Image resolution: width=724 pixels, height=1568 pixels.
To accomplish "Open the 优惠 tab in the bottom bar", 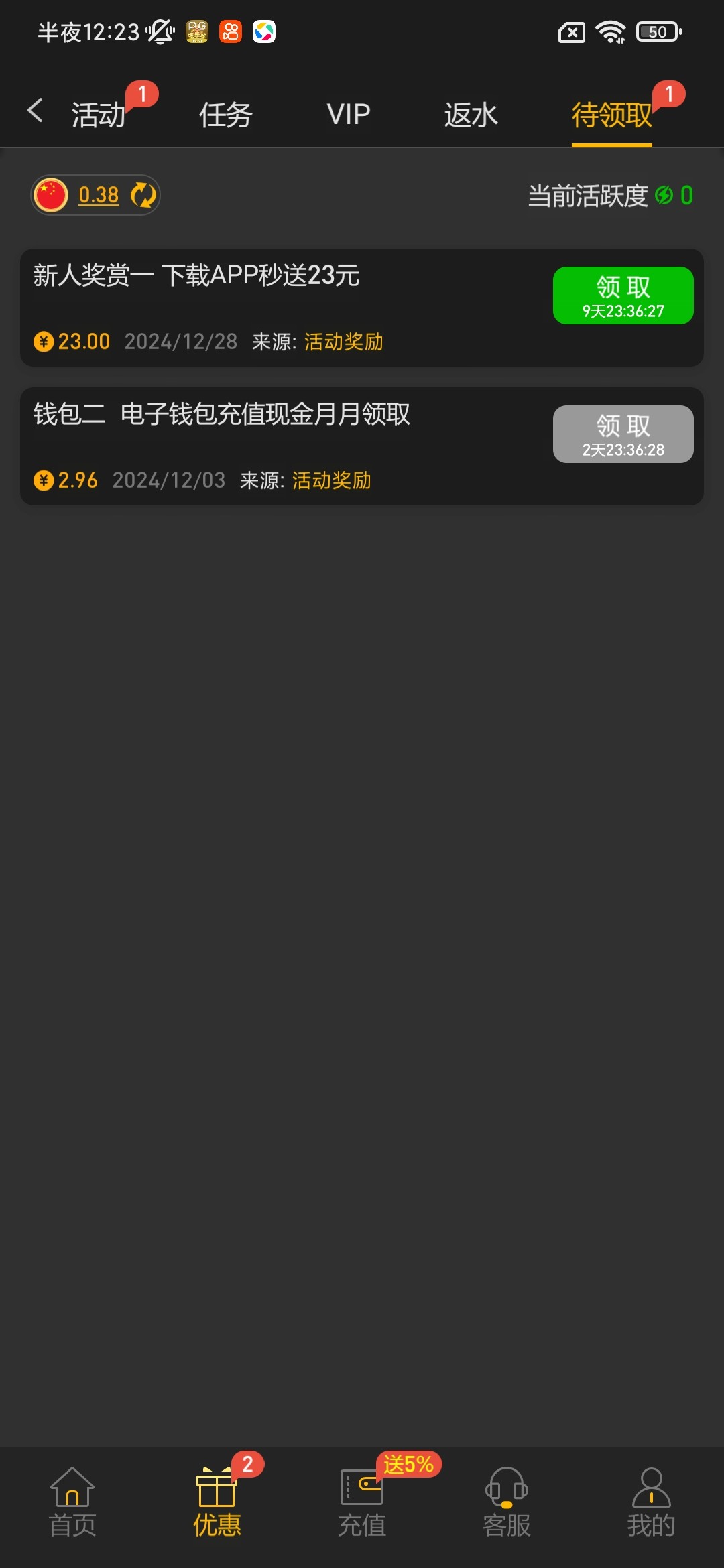I will point(217,1502).
